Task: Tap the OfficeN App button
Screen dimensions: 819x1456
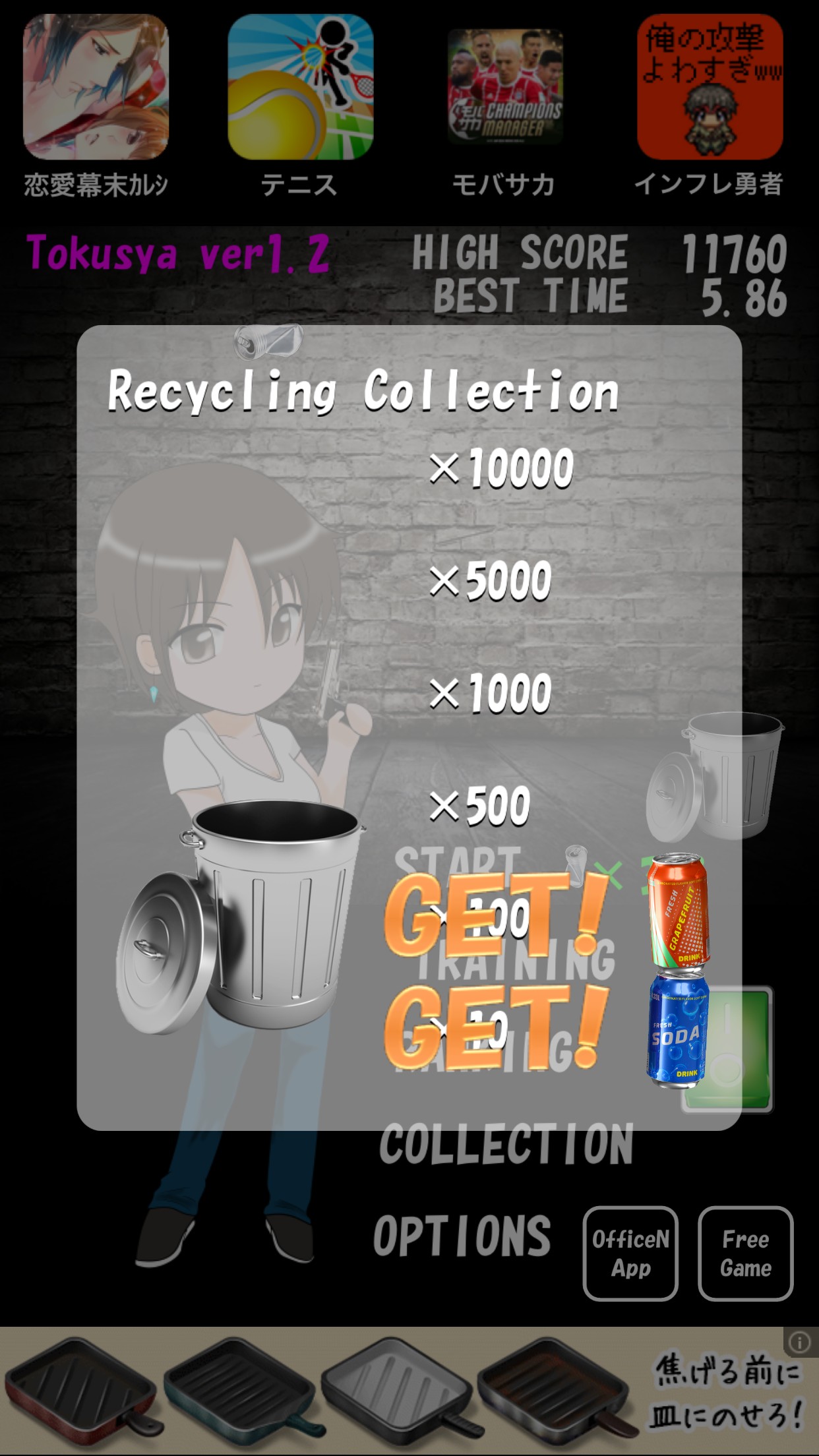Action: [x=630, y=1254]
